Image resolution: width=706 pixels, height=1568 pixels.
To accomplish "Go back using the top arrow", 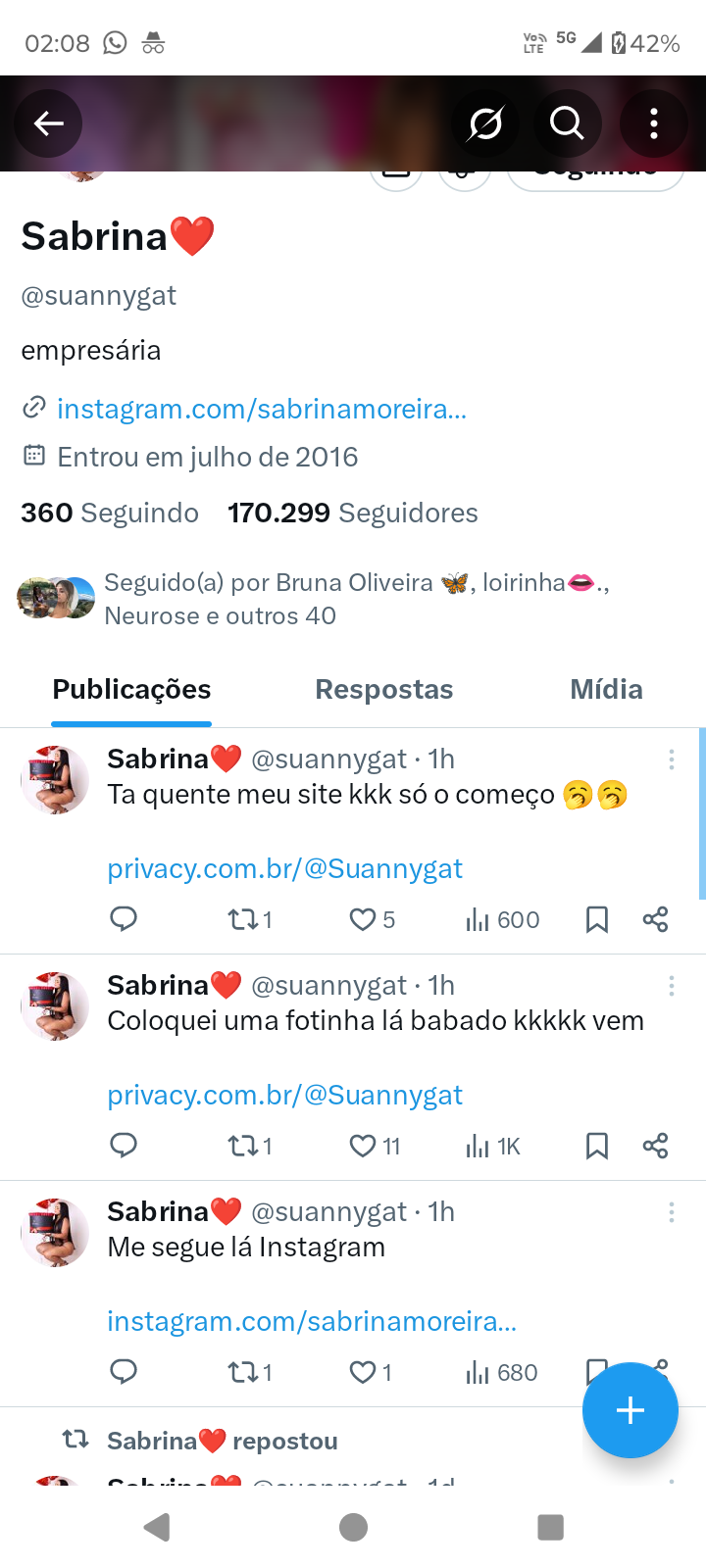I will (x=48, y=123).
